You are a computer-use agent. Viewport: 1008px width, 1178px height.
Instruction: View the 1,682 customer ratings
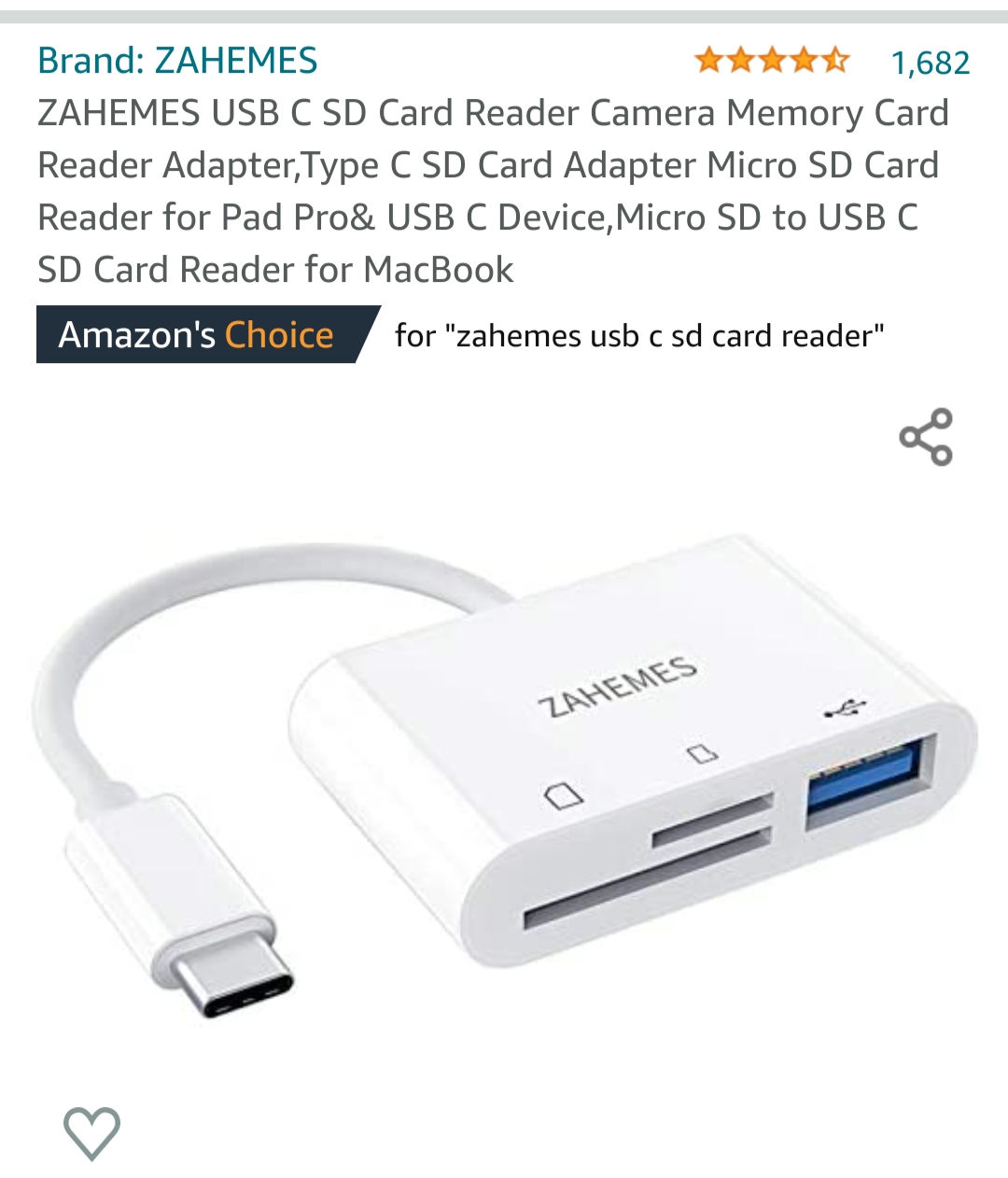[x=930, y=63]
